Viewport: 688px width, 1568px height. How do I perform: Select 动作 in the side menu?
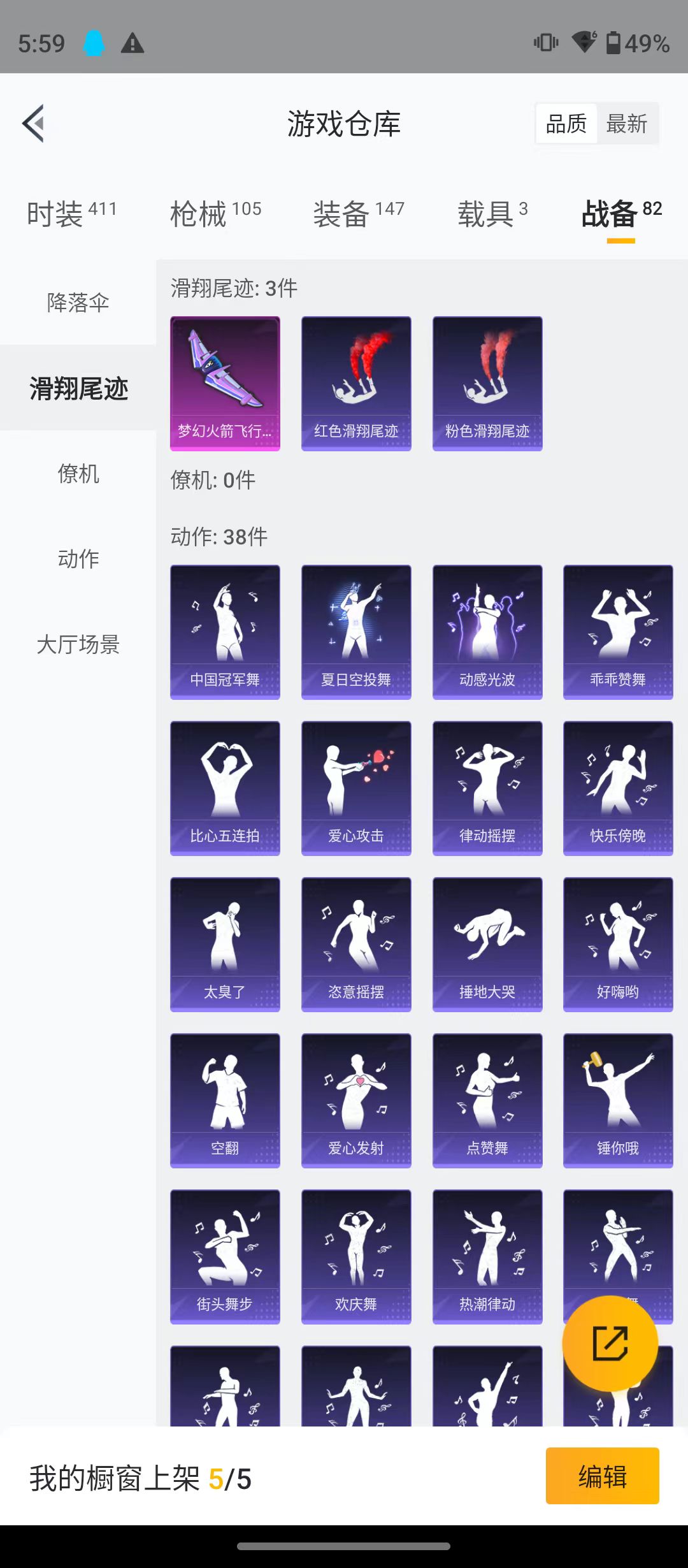click(78, 559)
